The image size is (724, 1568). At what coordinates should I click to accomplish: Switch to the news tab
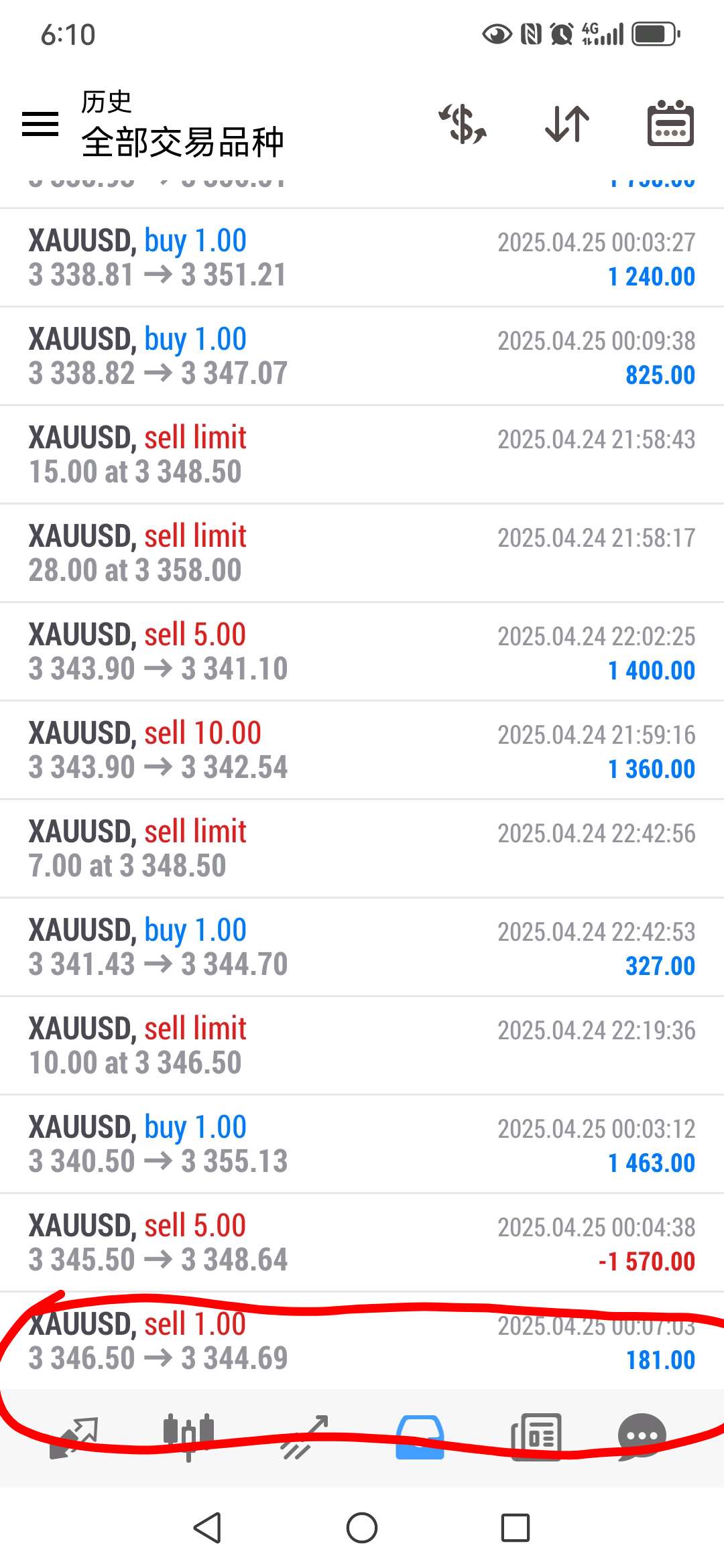point(536,1437)
